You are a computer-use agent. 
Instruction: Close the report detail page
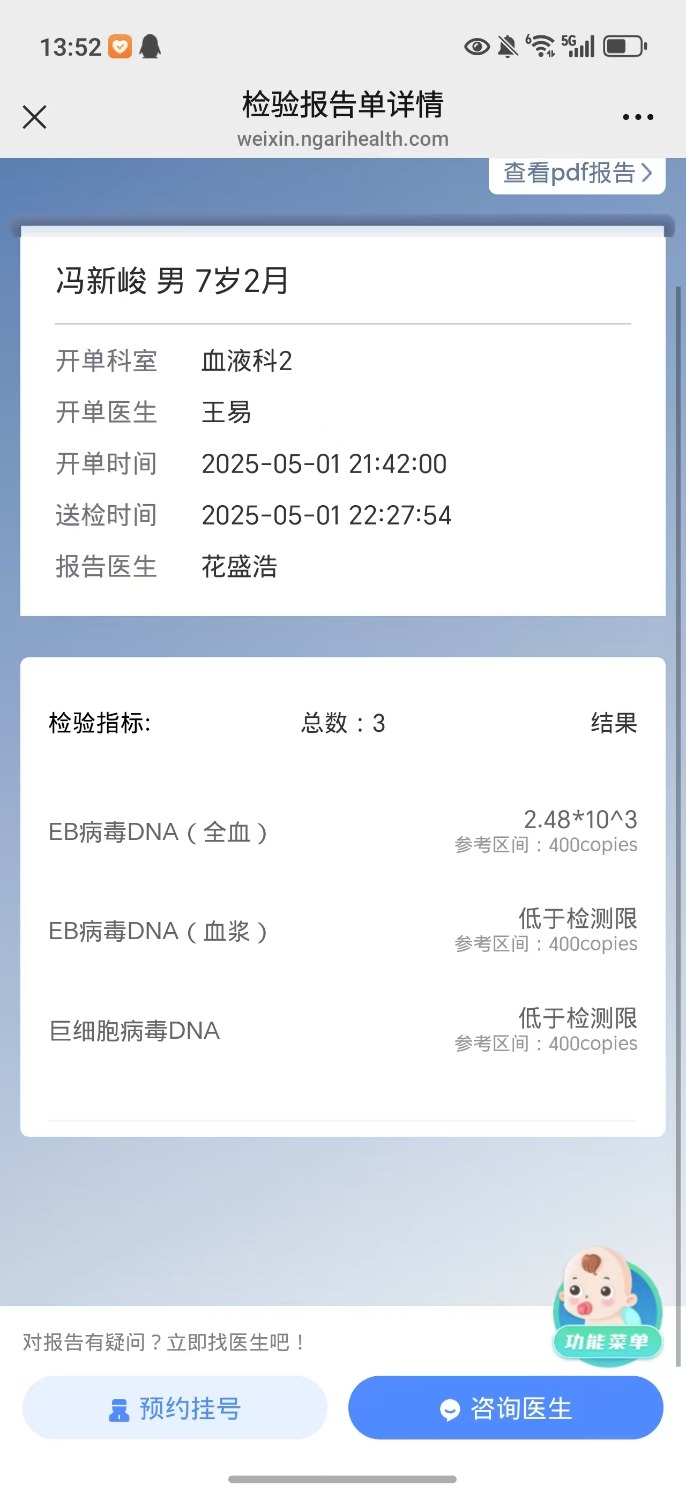tap(35, 118)
